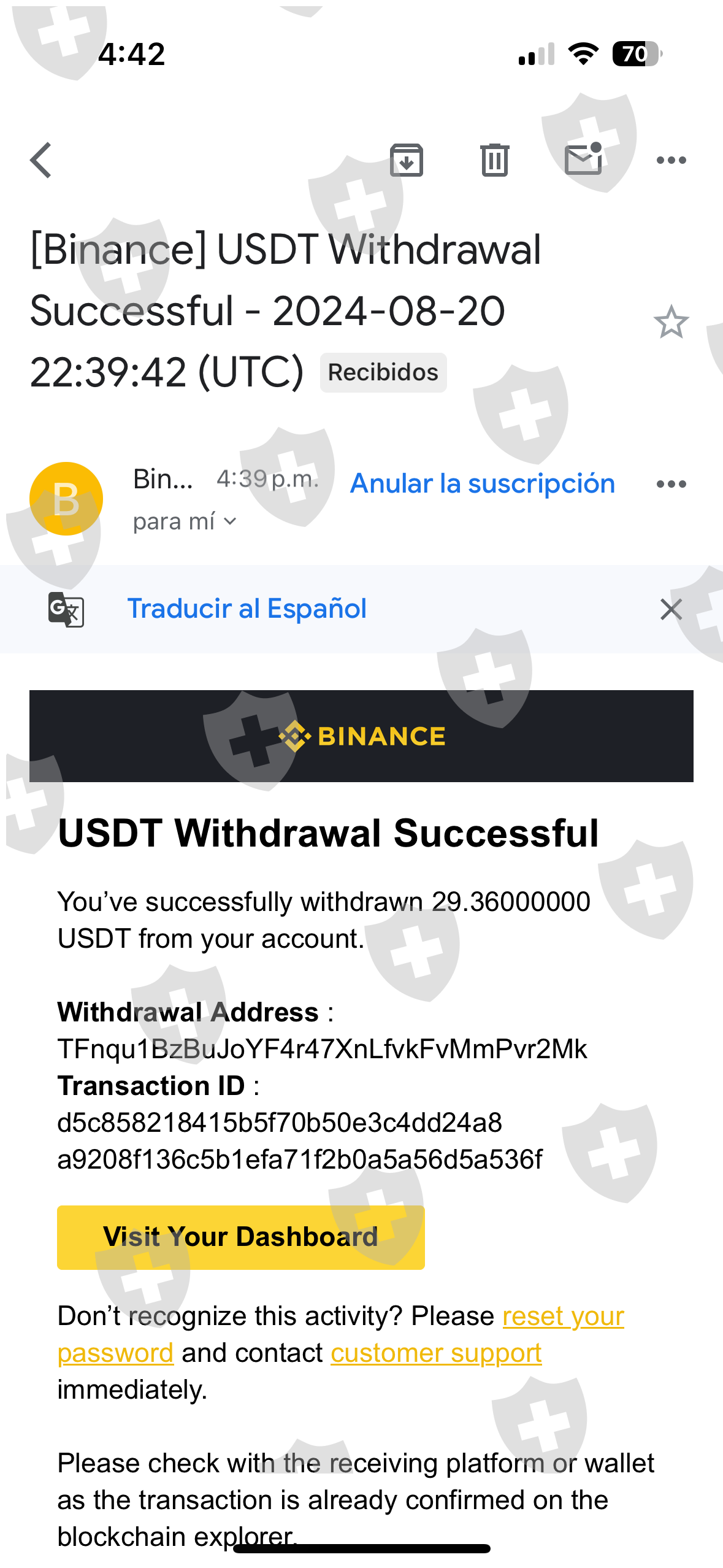Open the sender's avatar B
Screen dimensions: 723x1568
[x=66, y=499]
